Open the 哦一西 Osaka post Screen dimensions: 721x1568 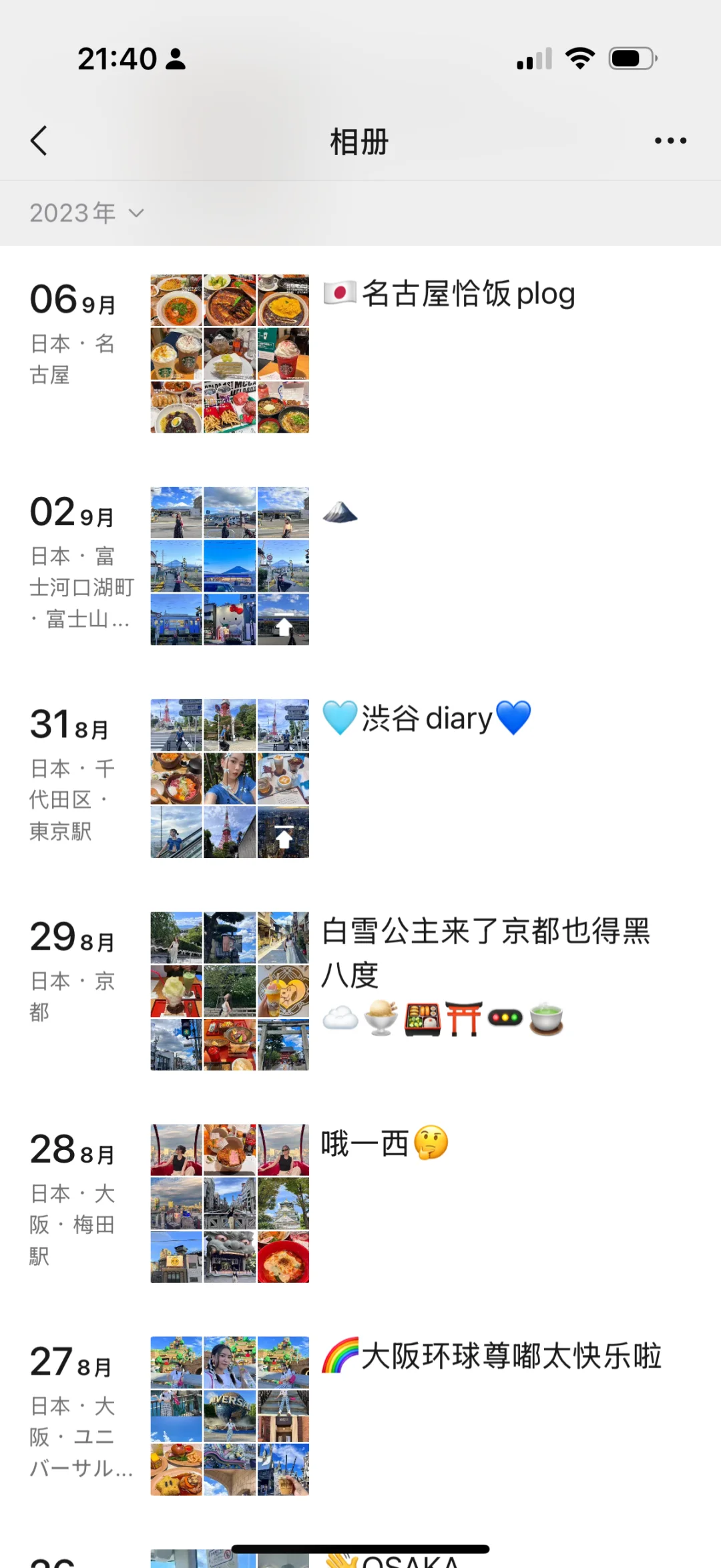tap(385, 1143)
